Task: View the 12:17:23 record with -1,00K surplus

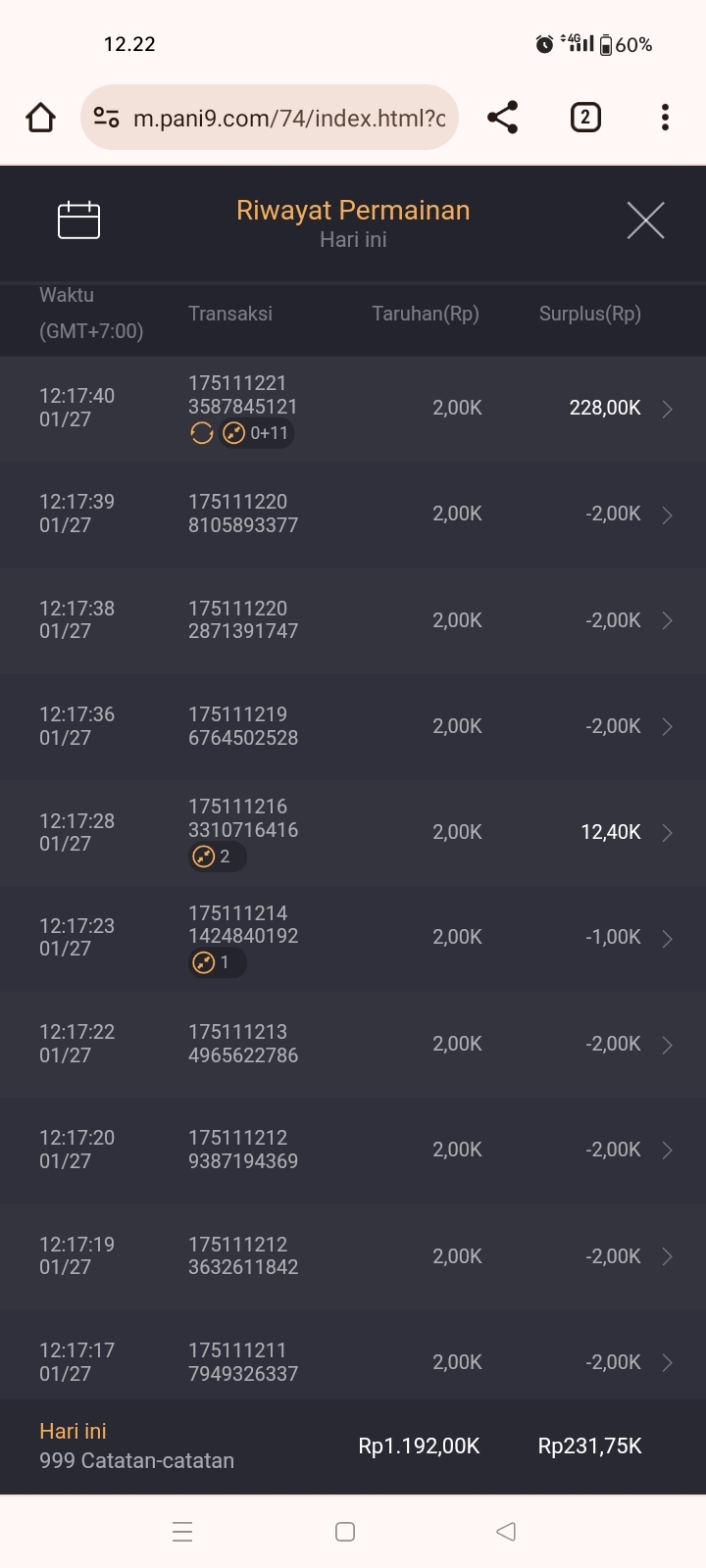Action: pyautogui.click(x=353, y=938)
